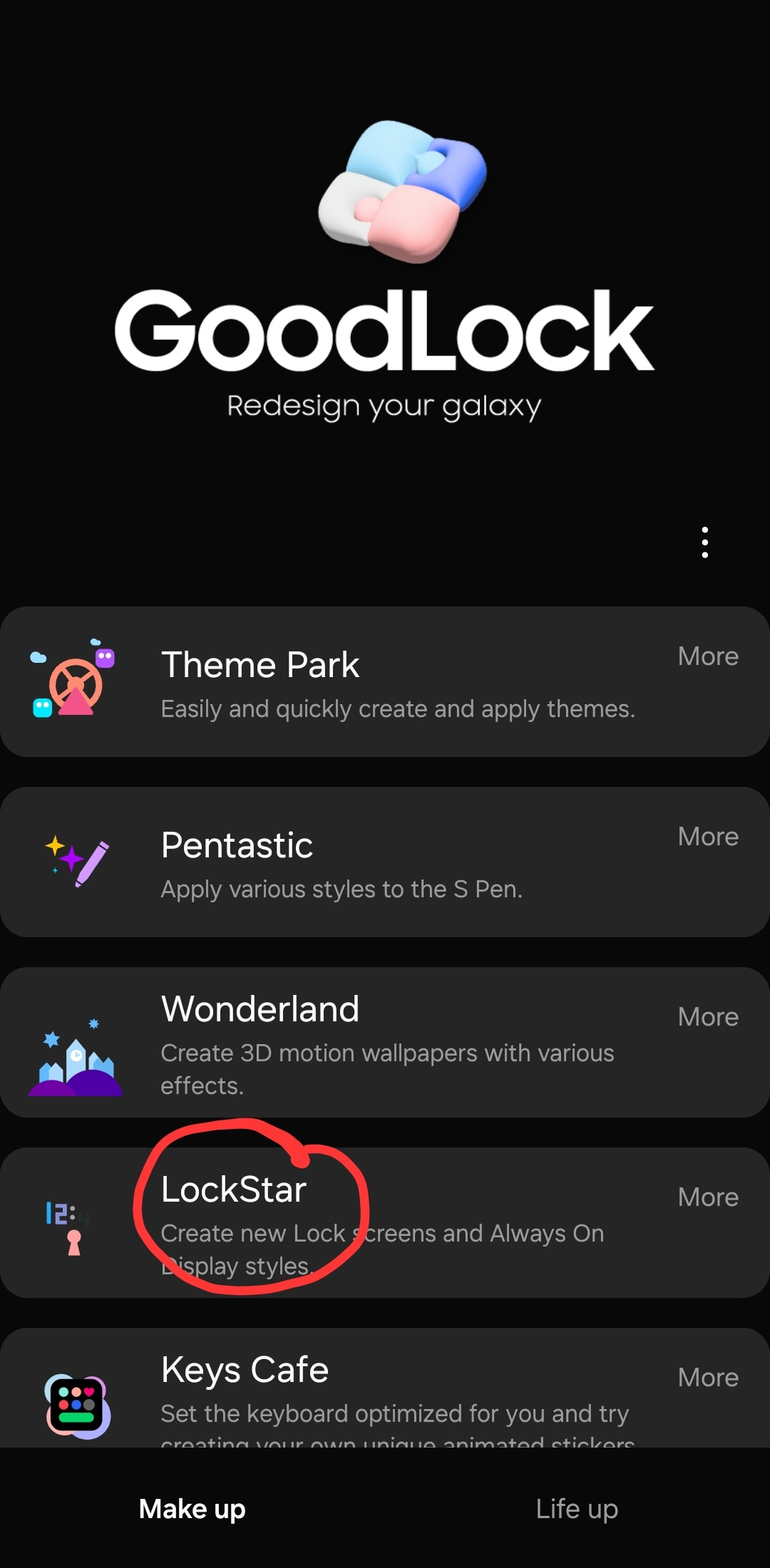Expand Theme Park via its More option
Image resolution: width=770 pixels, height=1568 pixels.
[707, 656]
